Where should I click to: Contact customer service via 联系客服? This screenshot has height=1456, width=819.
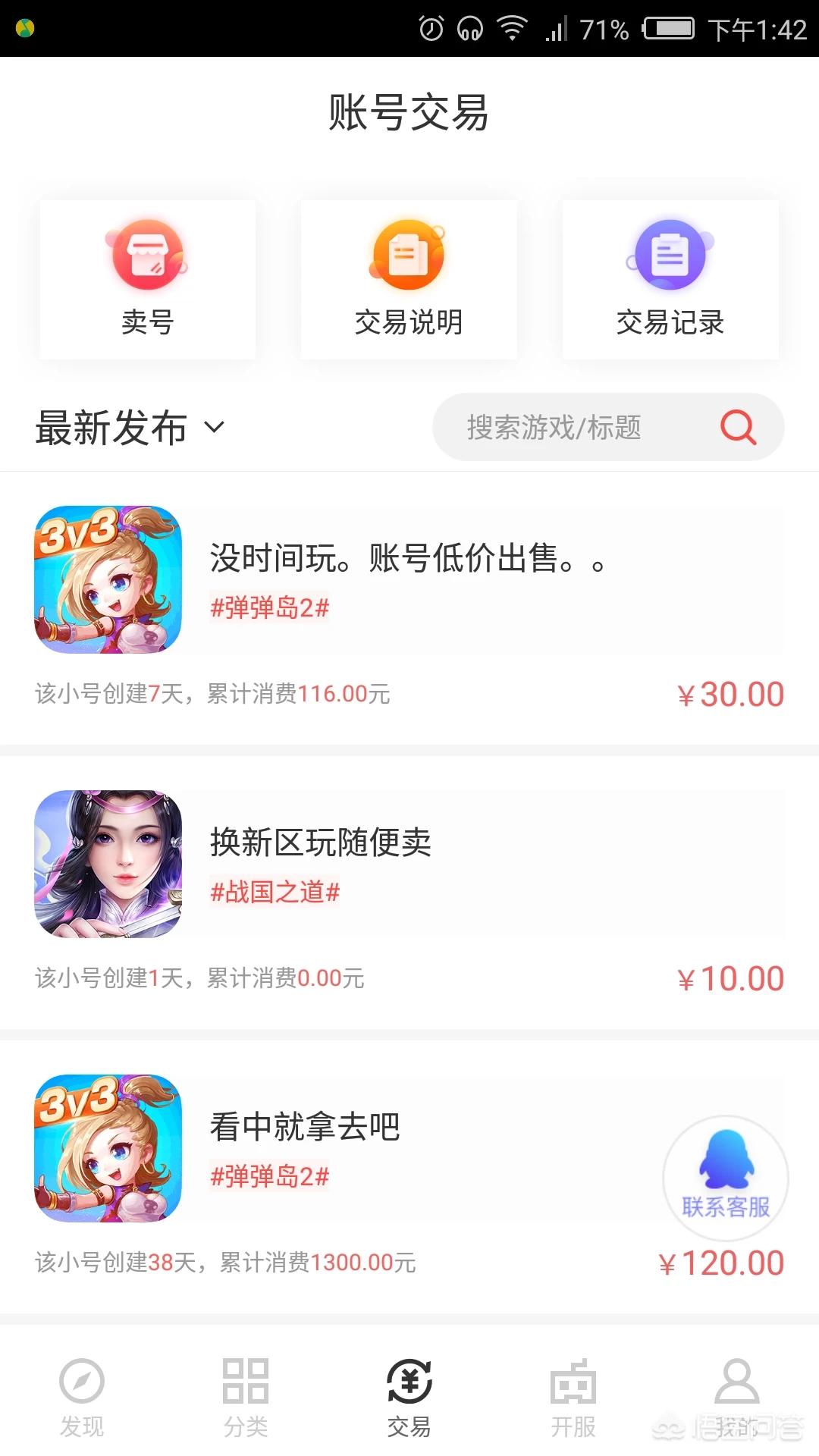(x=726, y=1177)
